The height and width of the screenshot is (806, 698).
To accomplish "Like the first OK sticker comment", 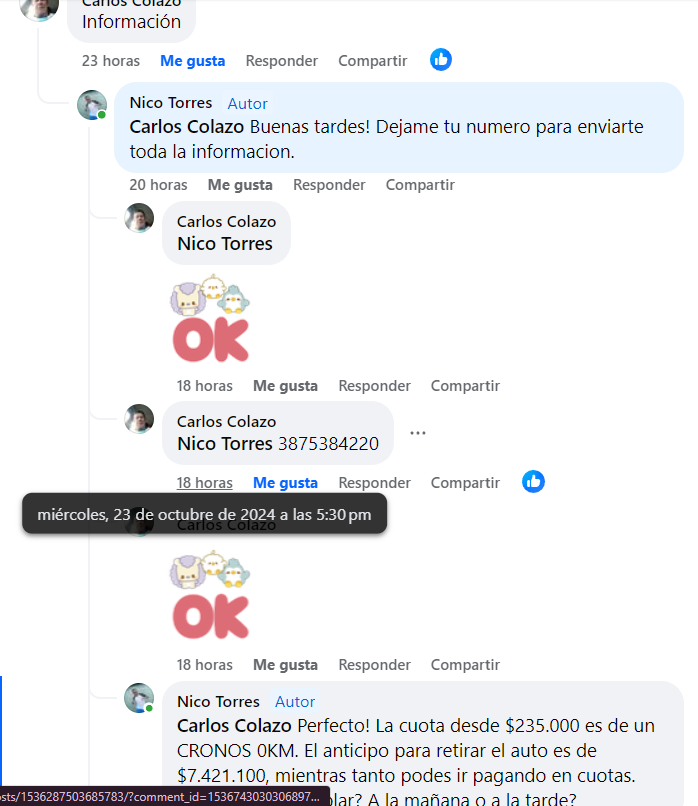I will click(x=285, y=386).
